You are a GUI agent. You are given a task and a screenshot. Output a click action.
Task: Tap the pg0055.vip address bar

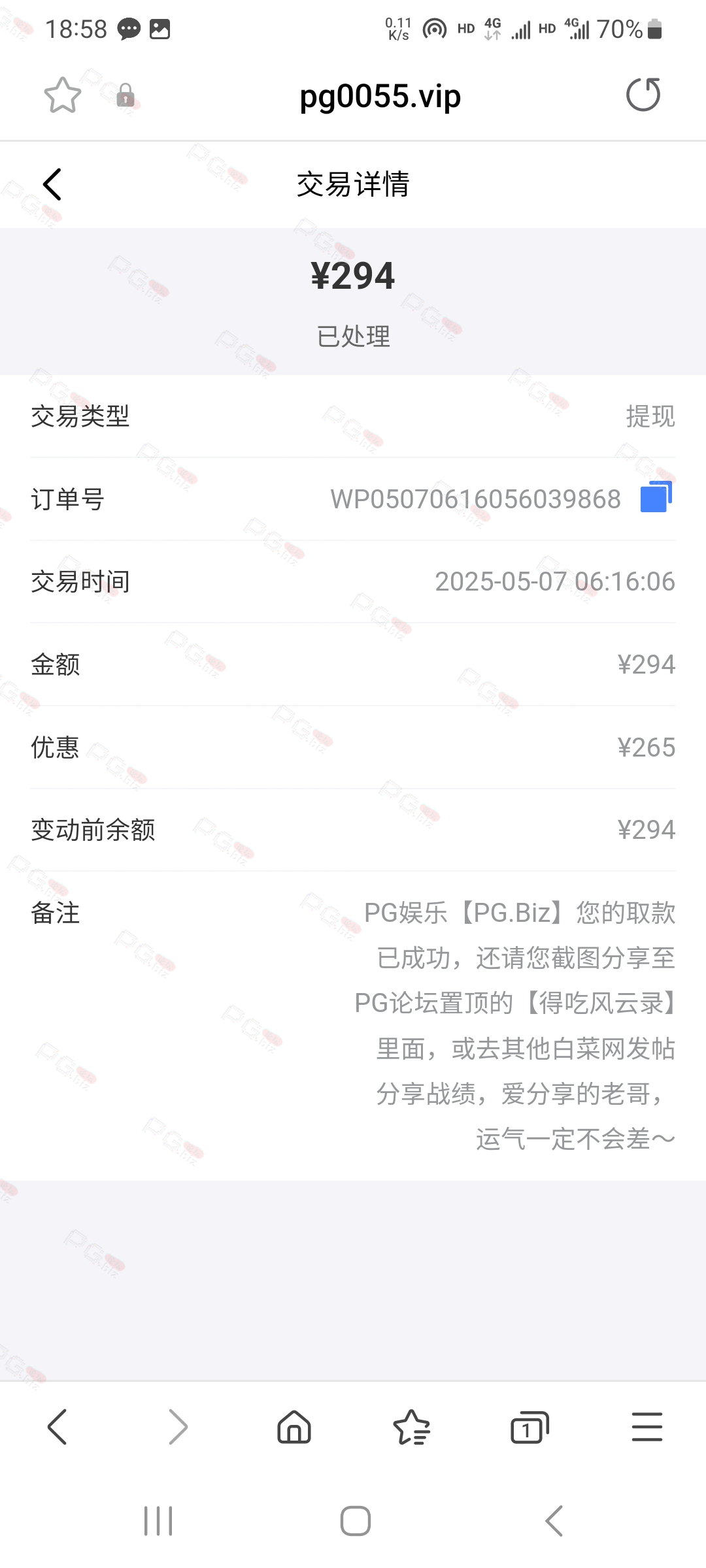(380, 97)
